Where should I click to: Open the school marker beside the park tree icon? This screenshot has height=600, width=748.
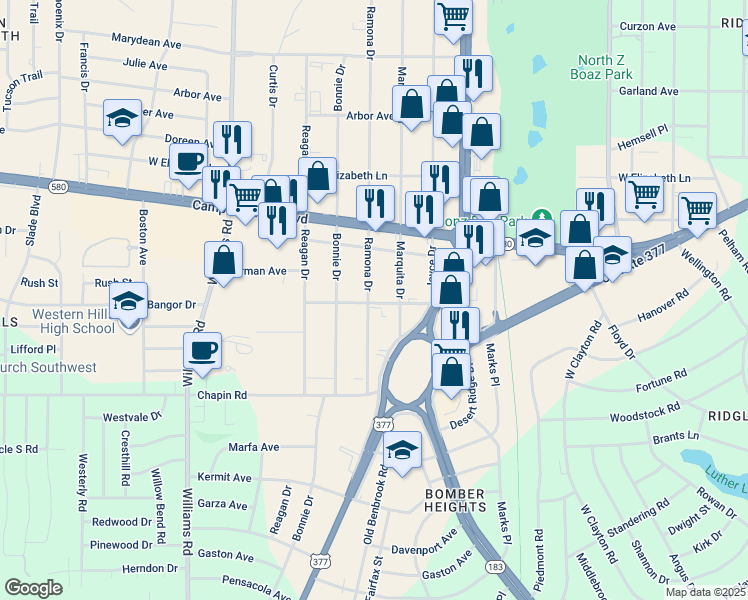[535, 238]
